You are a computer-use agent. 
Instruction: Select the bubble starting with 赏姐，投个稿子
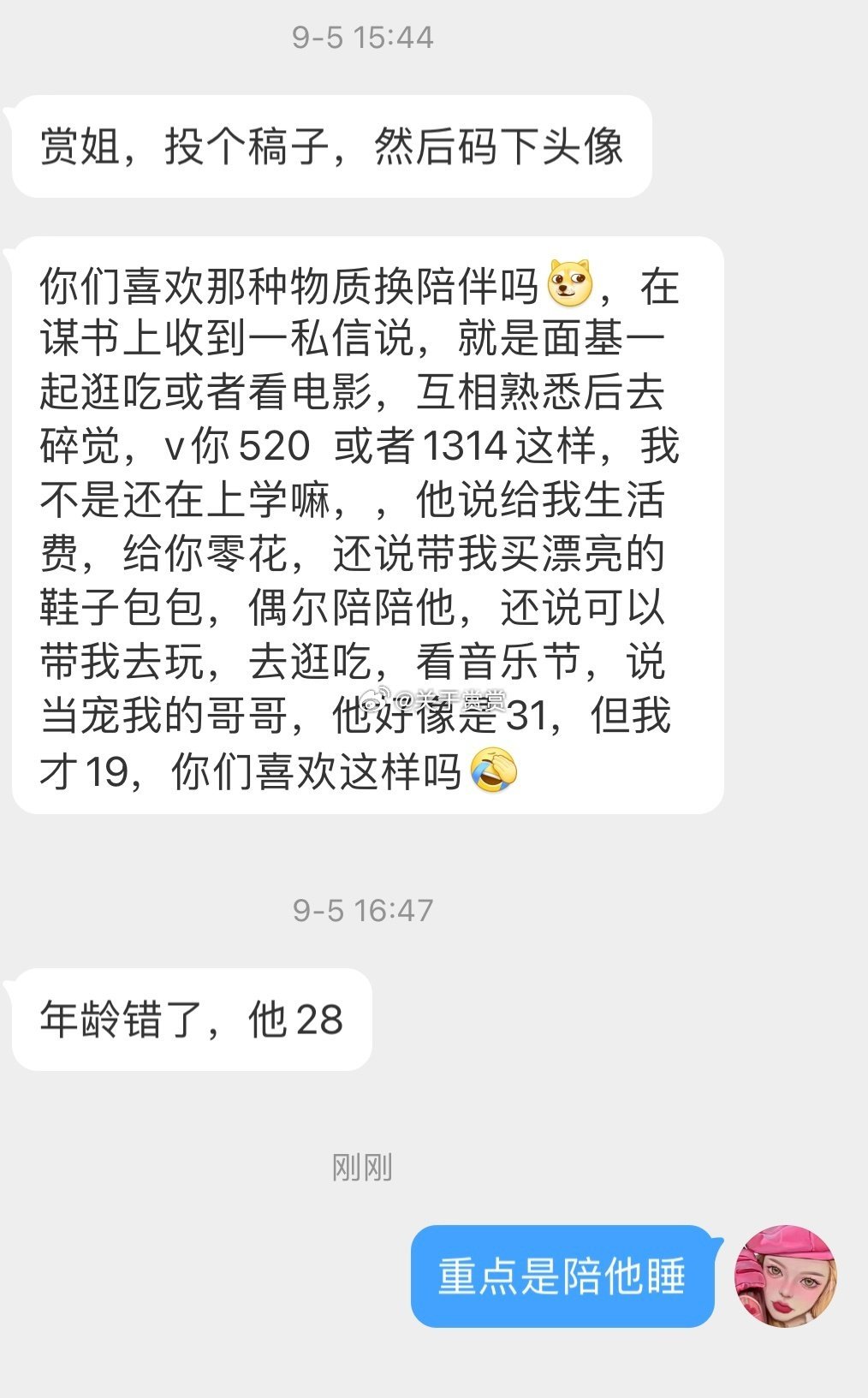(332, 147)
